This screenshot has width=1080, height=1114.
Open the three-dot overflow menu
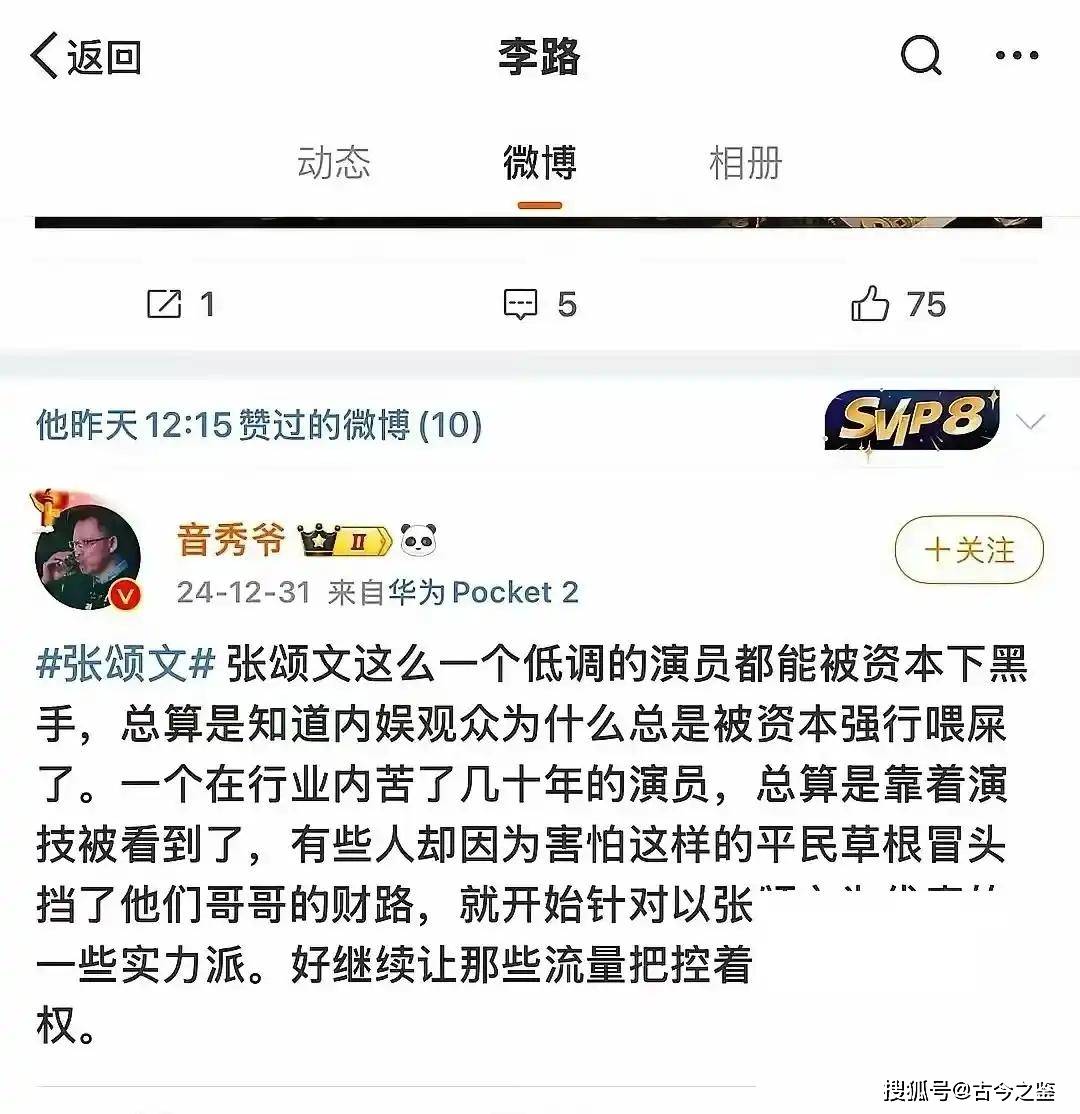click(1017, 56)
